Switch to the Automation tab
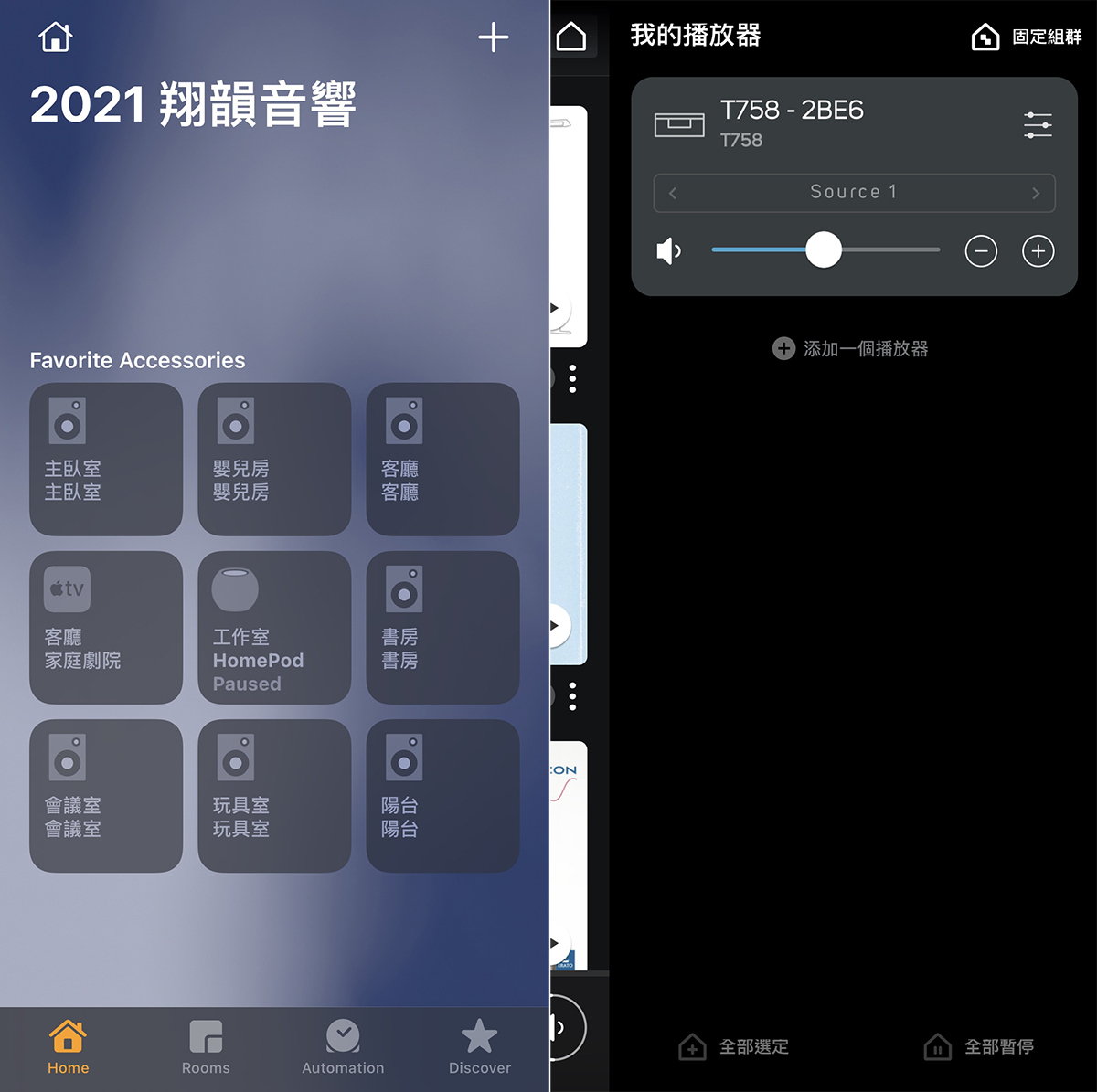 click(x=343, y=1047)
